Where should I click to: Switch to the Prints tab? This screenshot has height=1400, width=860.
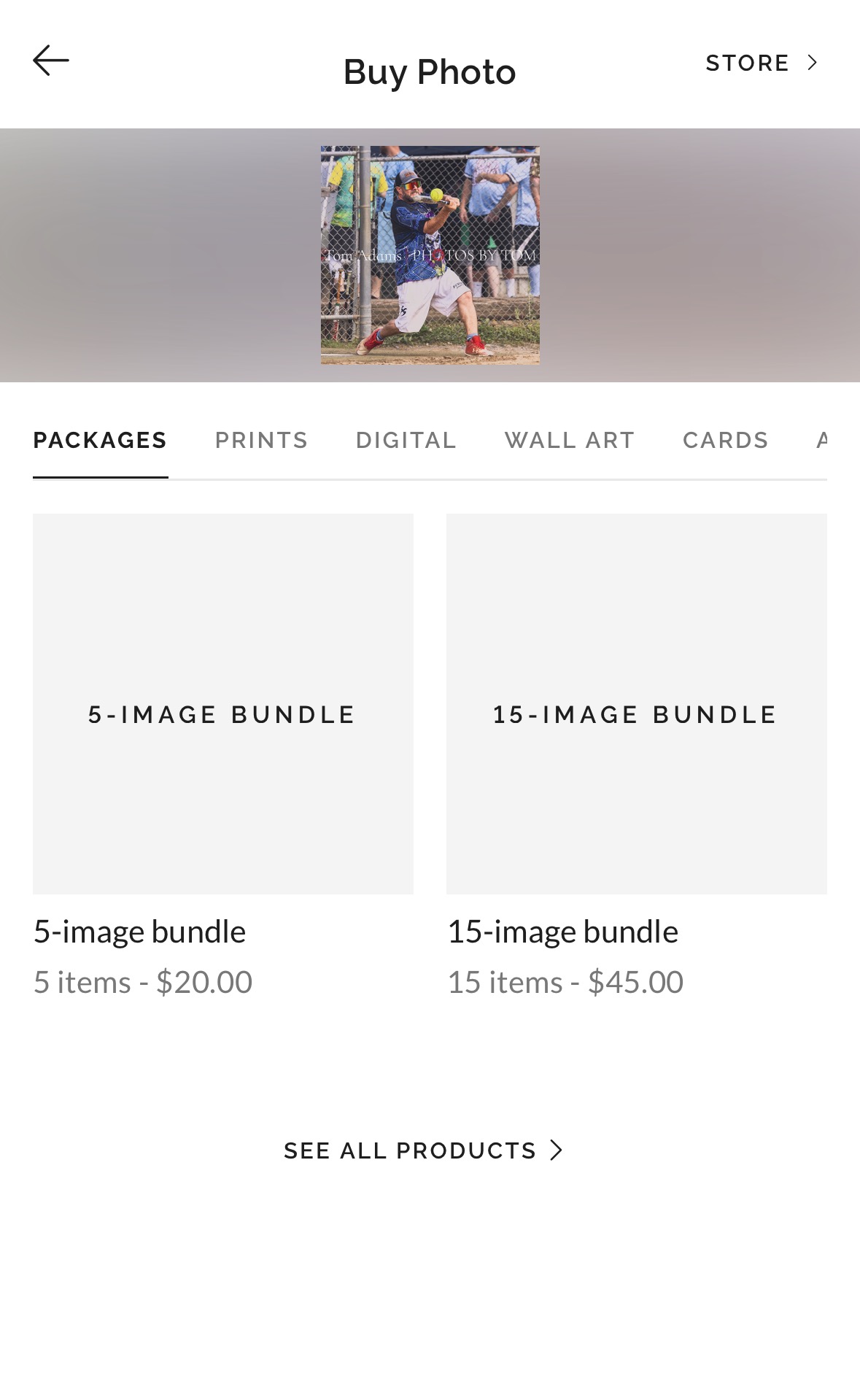click(x=261, y=441)
